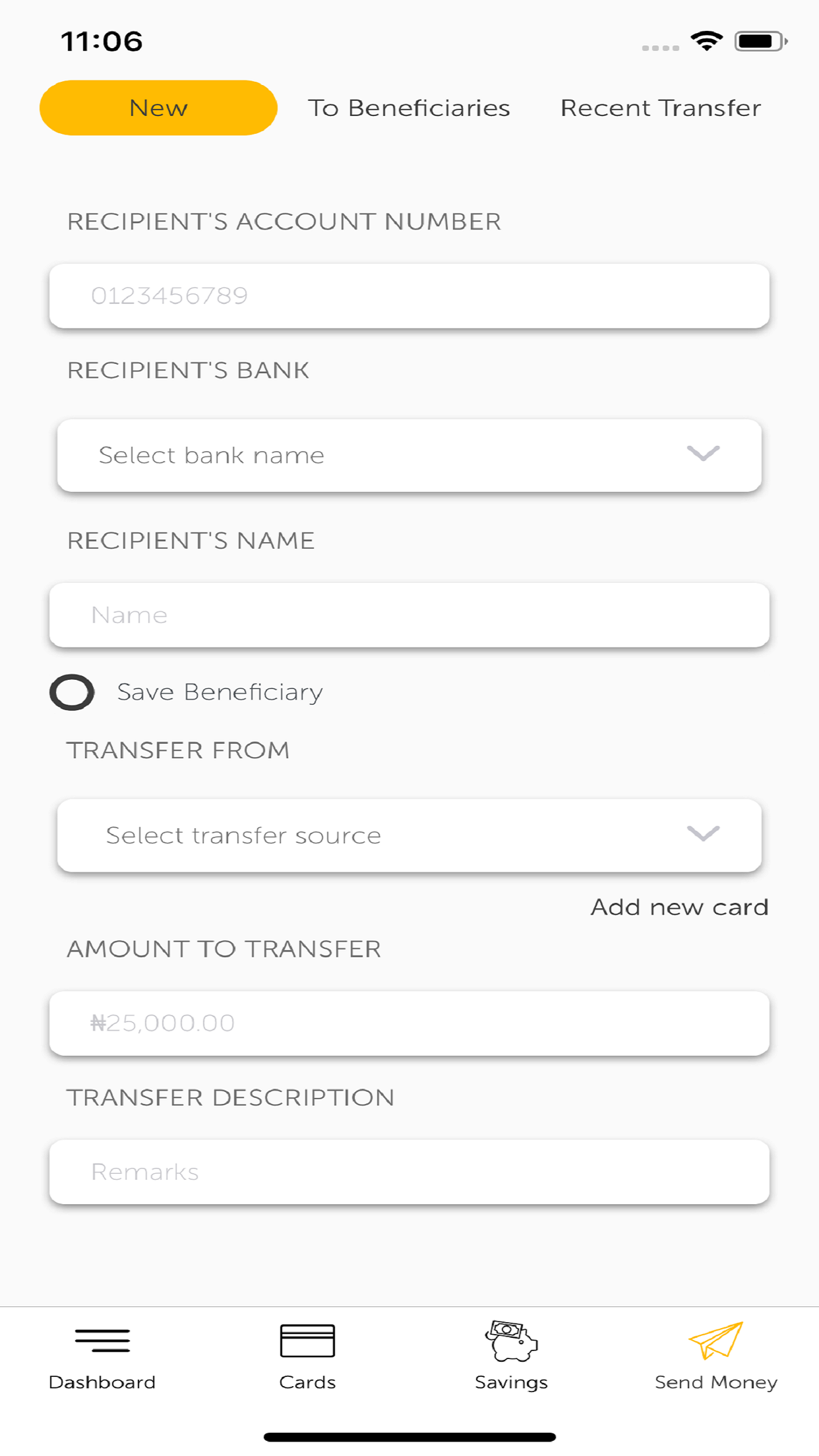Click the amount to transfer field
Image resolution: width=819 pixels, height=1456 pixels.
tap(409, 1023)
